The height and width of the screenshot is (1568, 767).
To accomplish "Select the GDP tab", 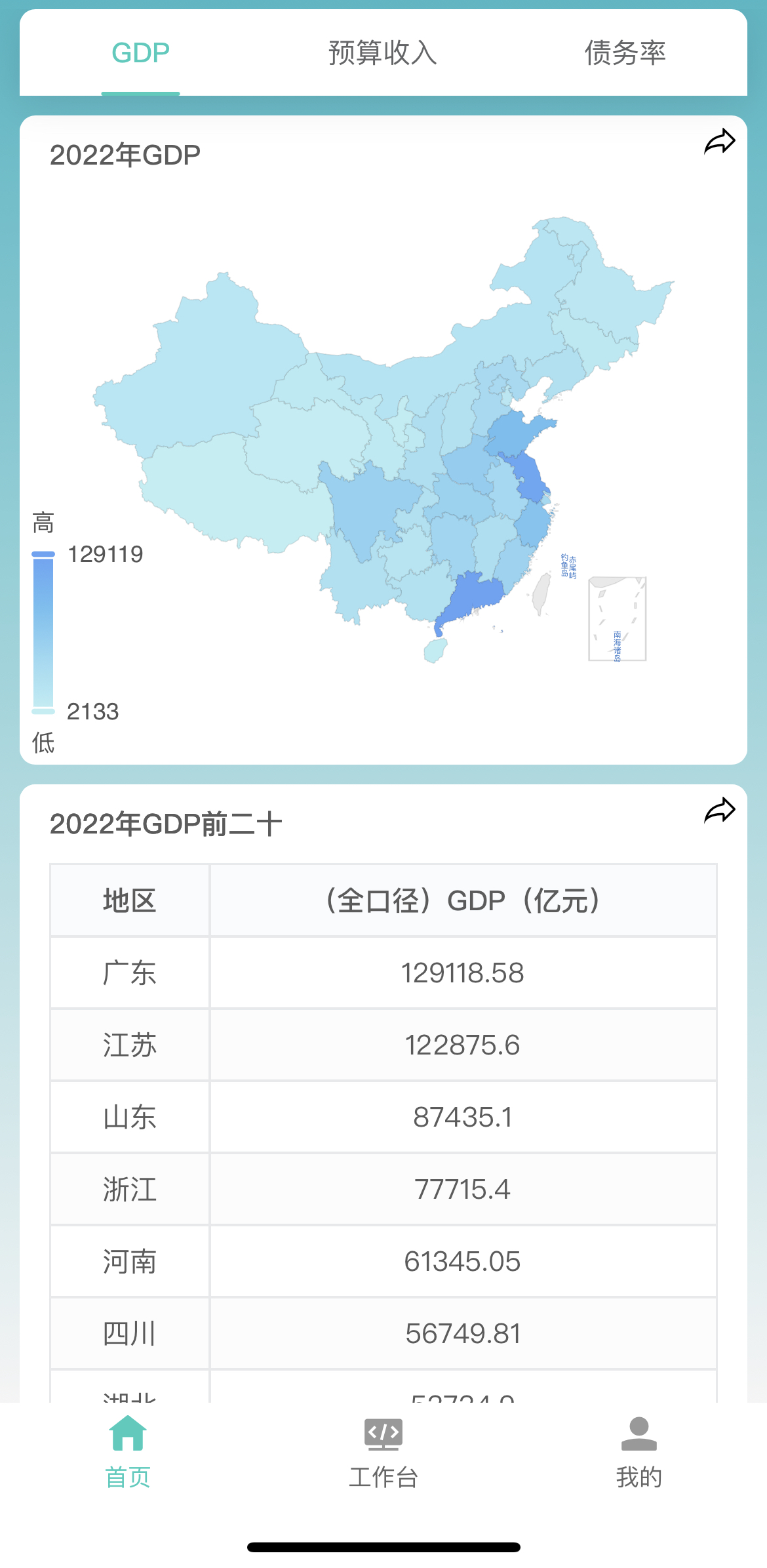I will coord(140,53).
